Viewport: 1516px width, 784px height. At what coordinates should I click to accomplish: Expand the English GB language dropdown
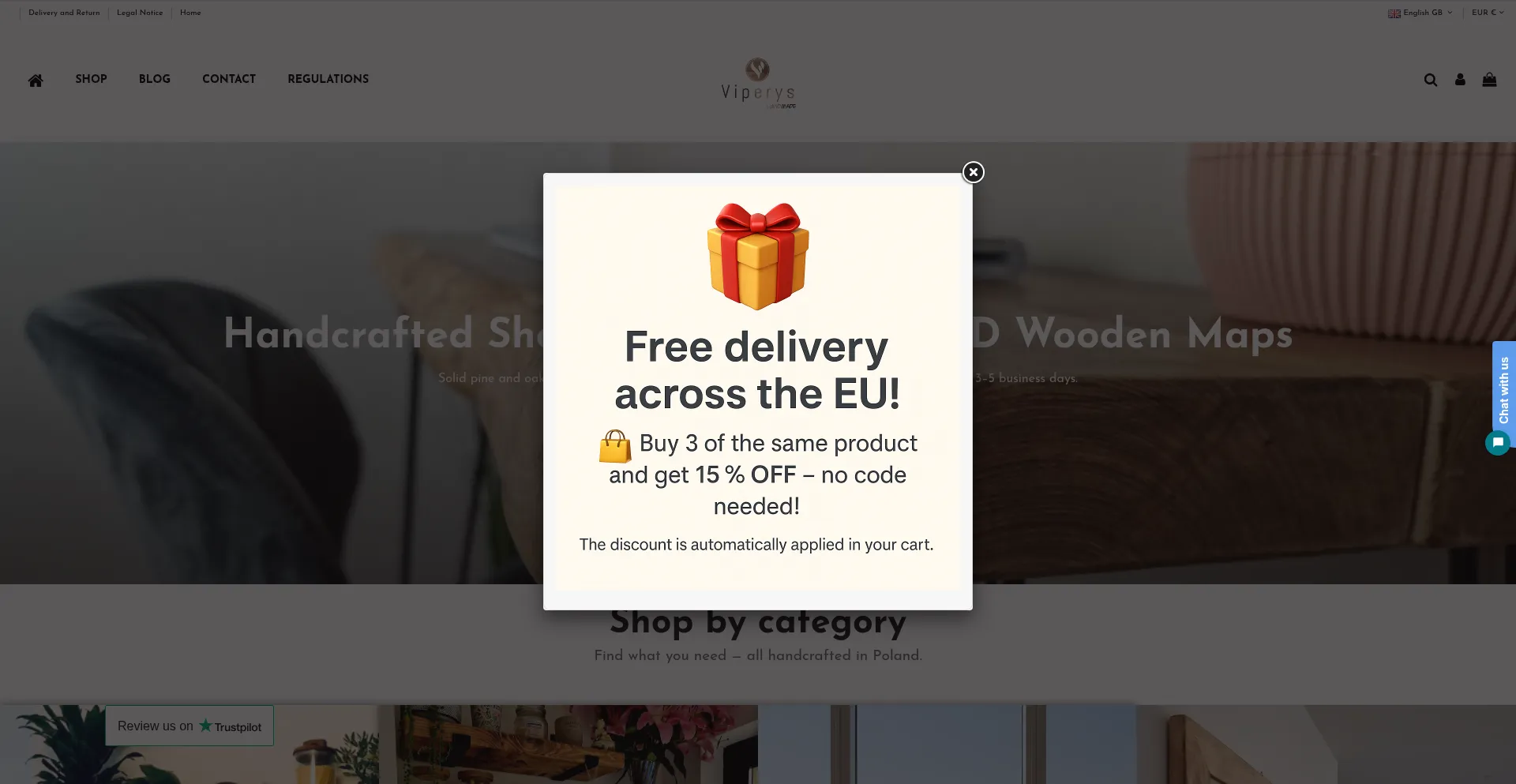1421,13
